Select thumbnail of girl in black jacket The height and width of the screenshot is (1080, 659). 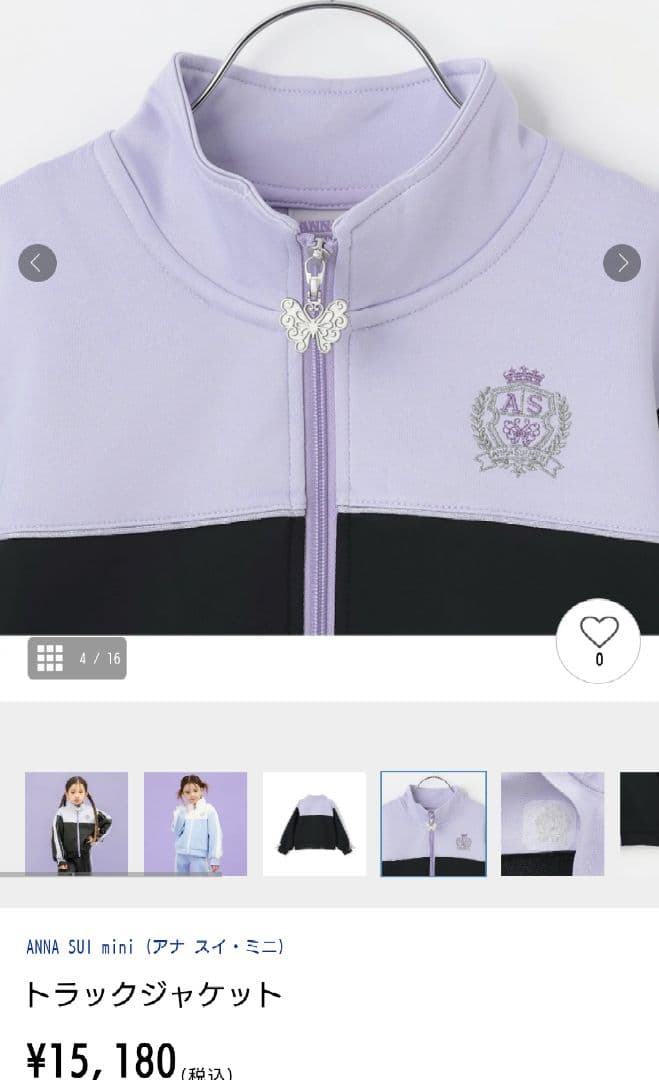pos(76,824)
